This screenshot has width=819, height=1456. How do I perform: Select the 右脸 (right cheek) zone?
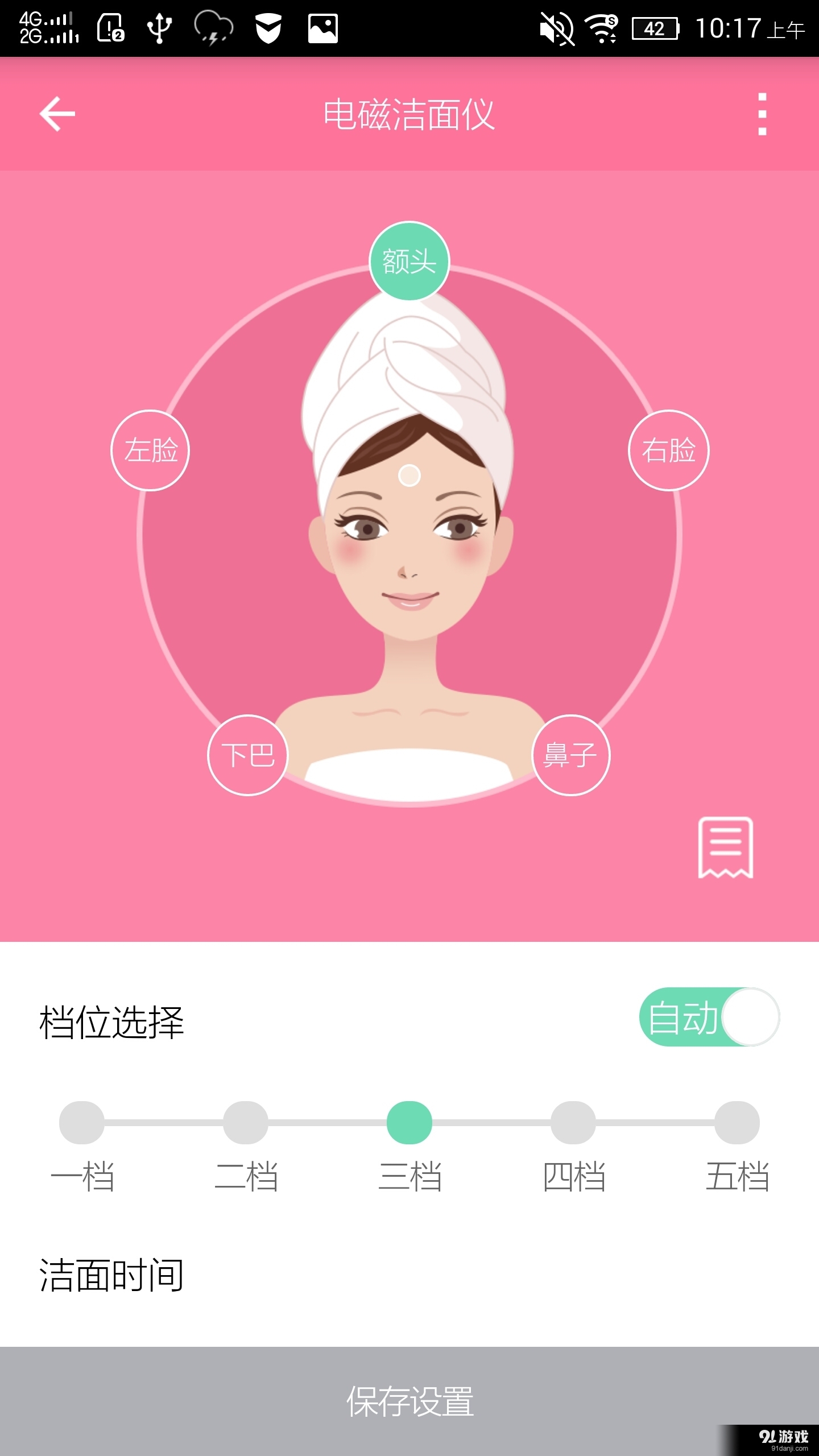669,450
